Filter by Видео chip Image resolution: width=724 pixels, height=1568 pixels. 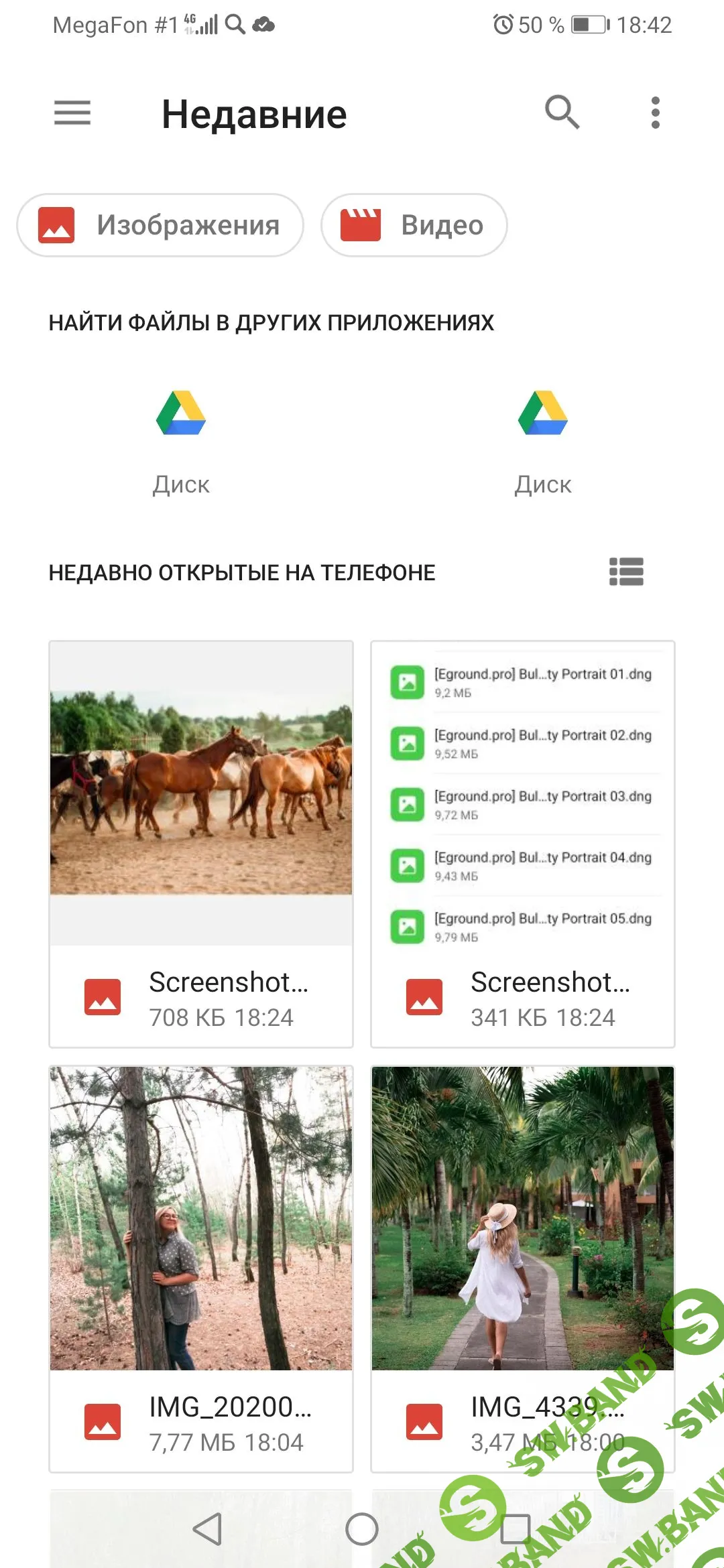click(x=414, y=225)
